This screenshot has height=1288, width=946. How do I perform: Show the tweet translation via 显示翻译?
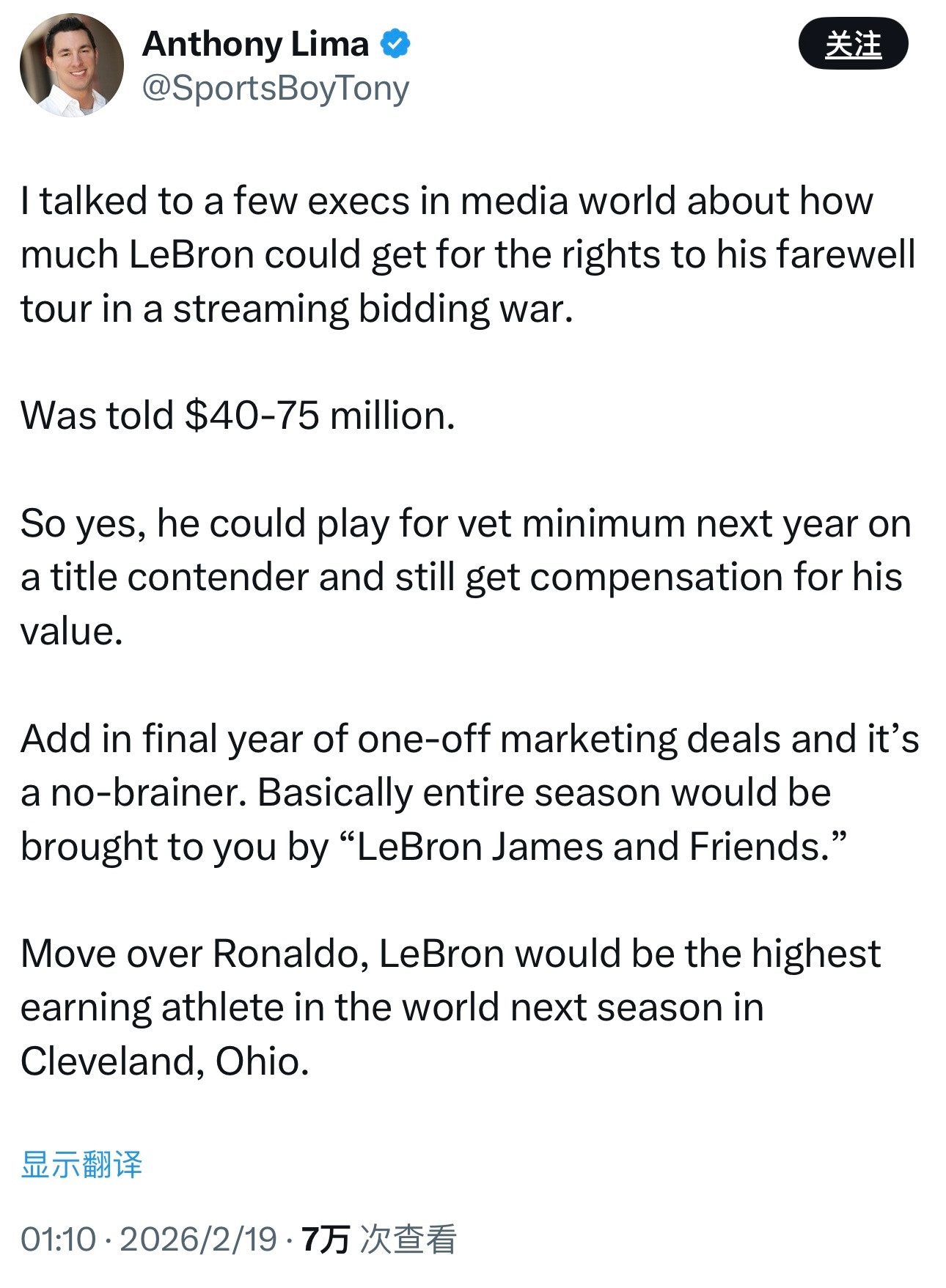point(81,1165)
